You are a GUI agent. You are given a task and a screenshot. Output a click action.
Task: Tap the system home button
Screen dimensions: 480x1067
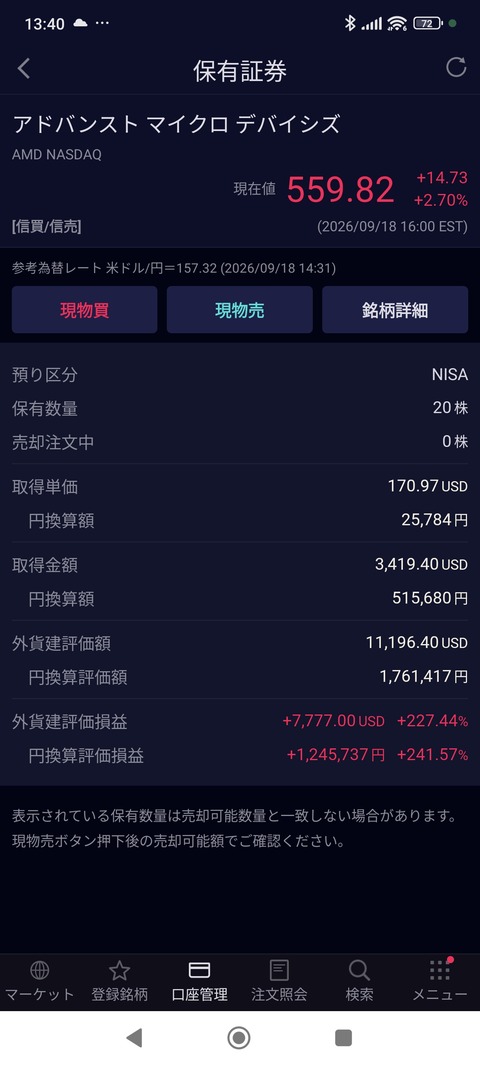pyautogui.click(x=239, y=1038)
